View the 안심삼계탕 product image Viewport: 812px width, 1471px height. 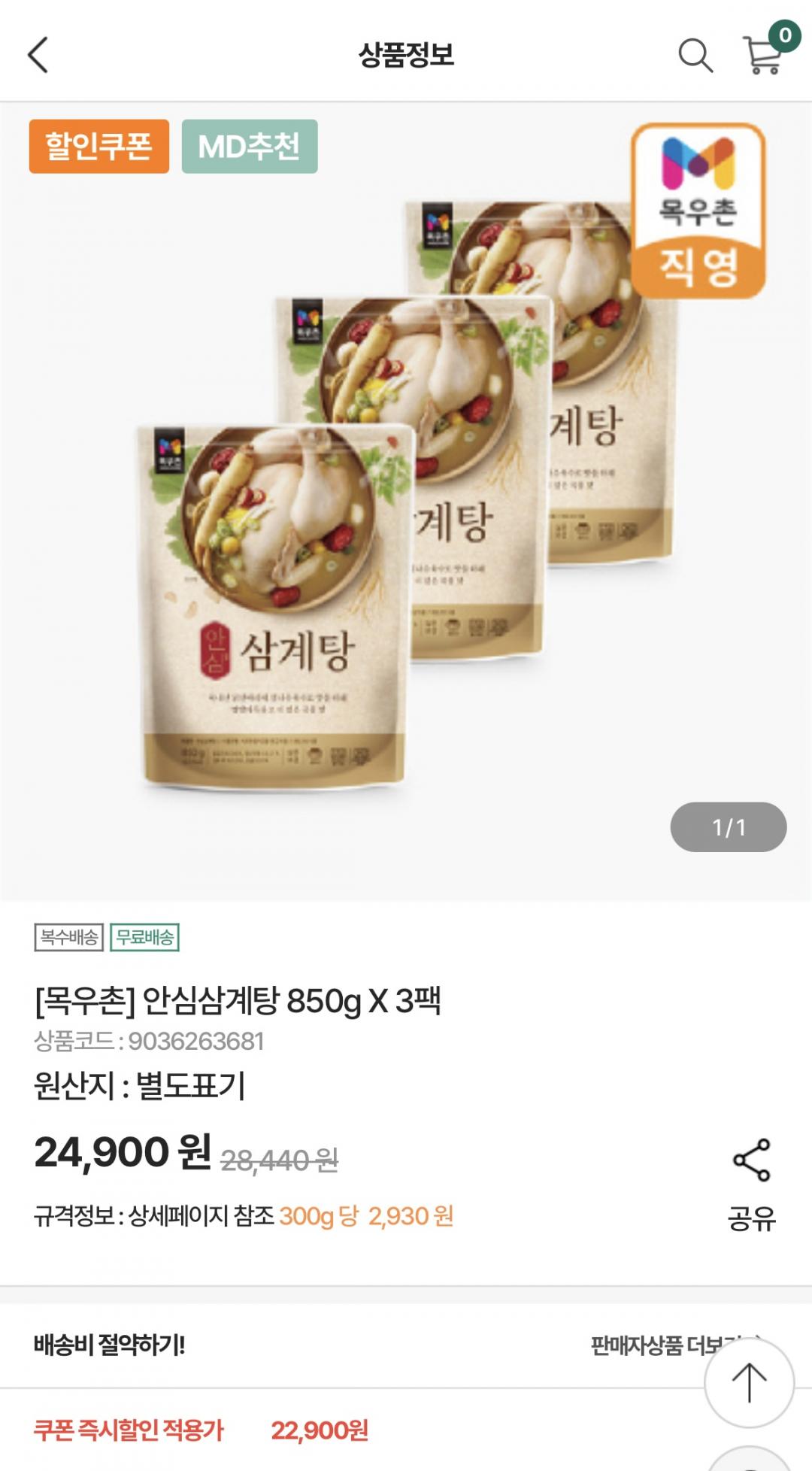click(x=406, y=496)
